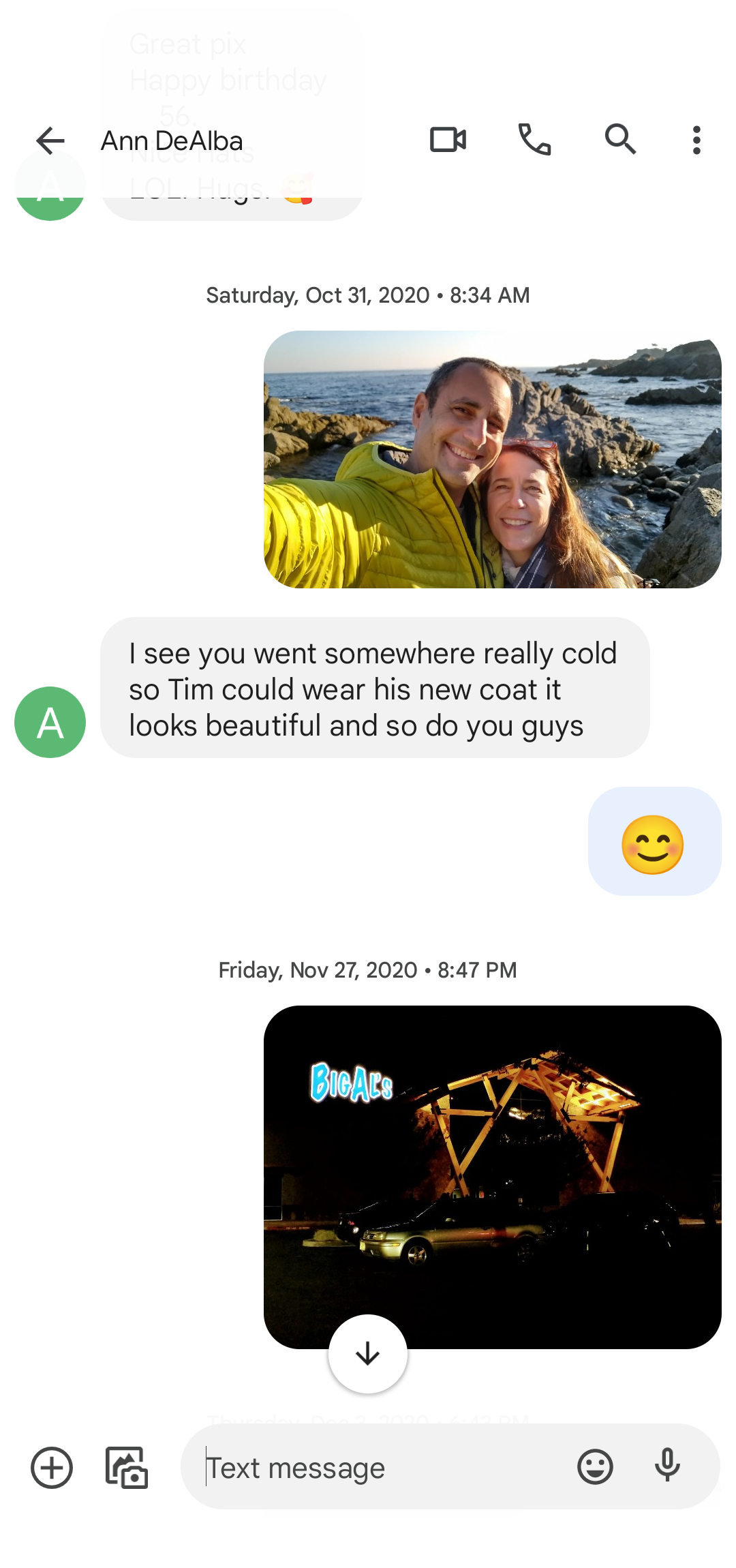Open the gallery and camera picker
Image resolution: width=736 pixels, height=1568 pixels.
(127, 1467)
